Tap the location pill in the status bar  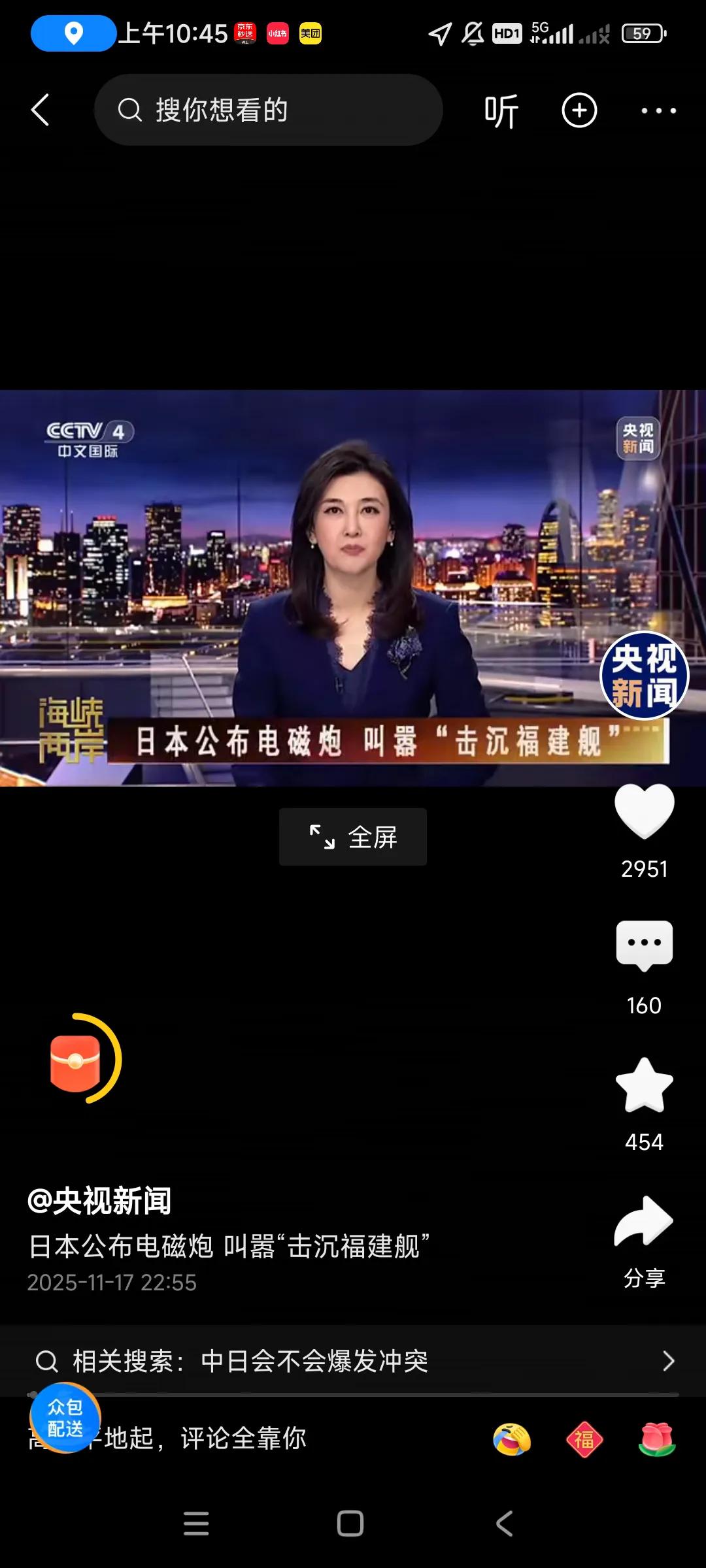72,34
